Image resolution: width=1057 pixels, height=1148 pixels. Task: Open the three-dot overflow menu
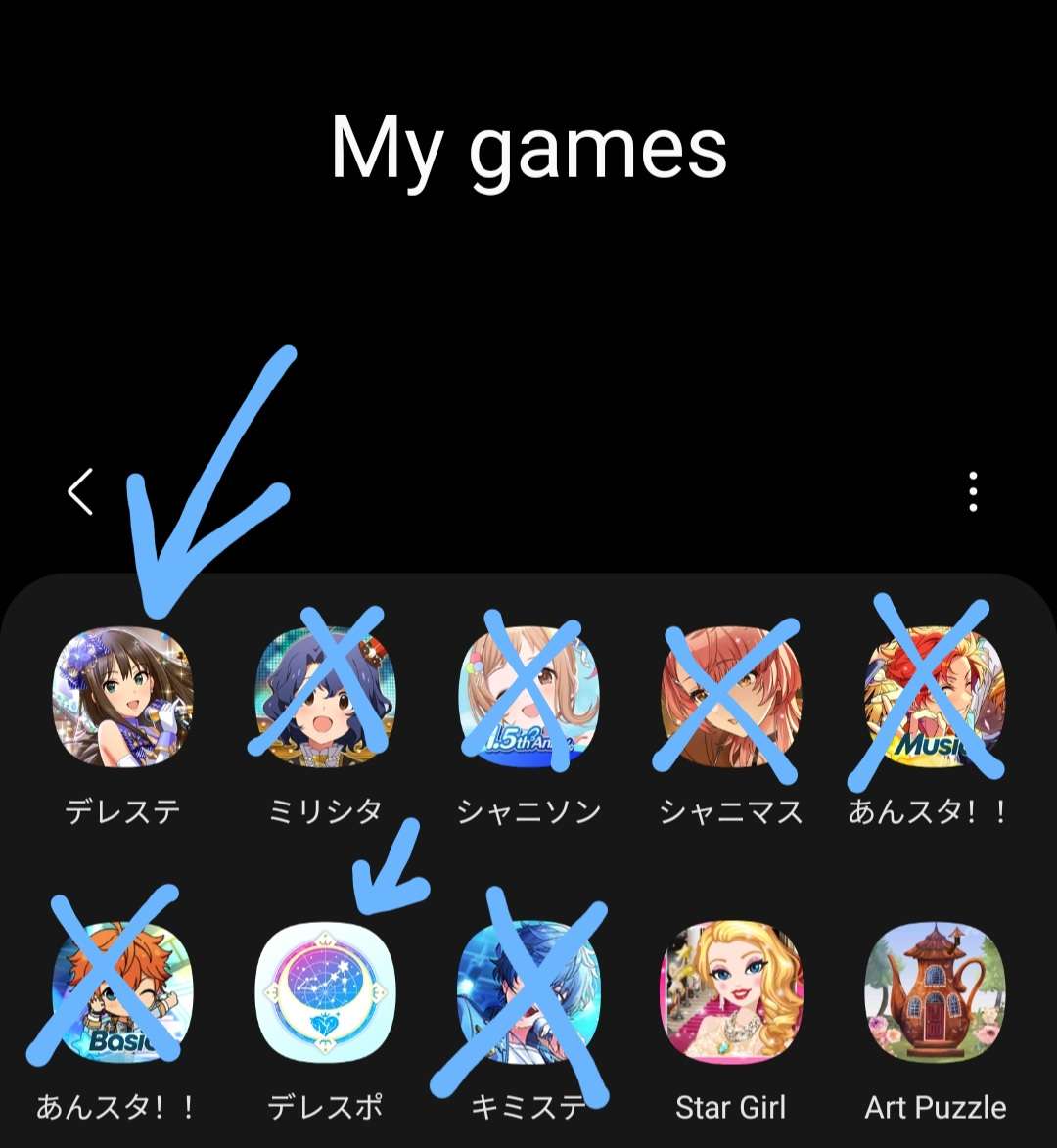(972, 491)
